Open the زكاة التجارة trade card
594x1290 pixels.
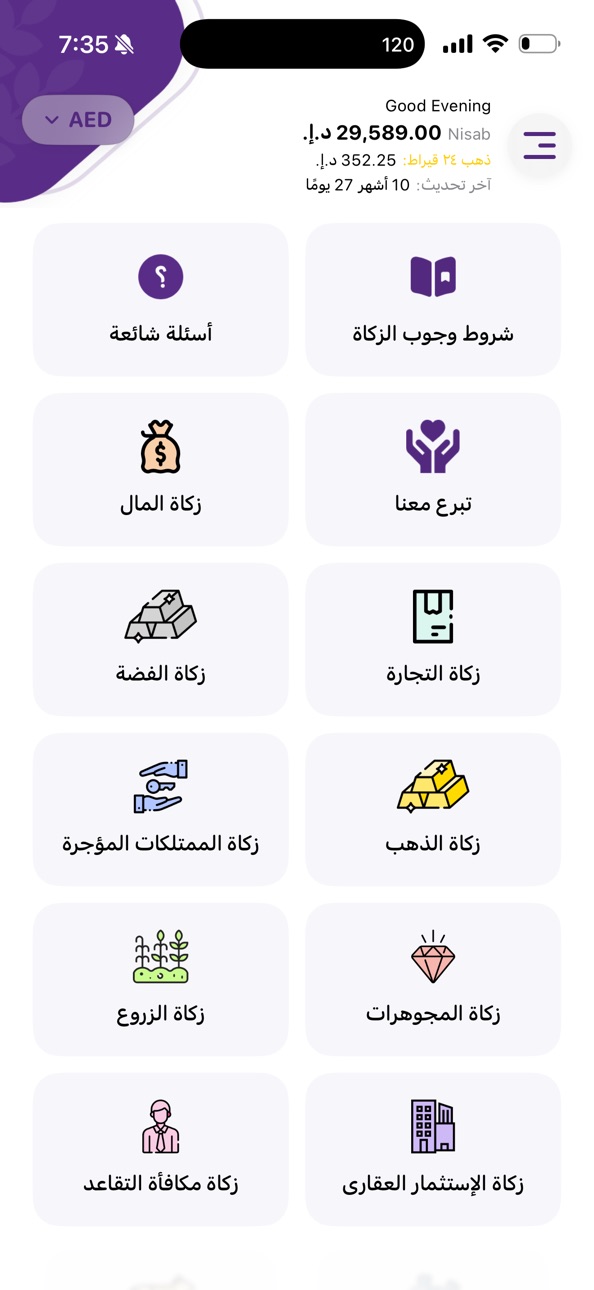click(433, 640)
